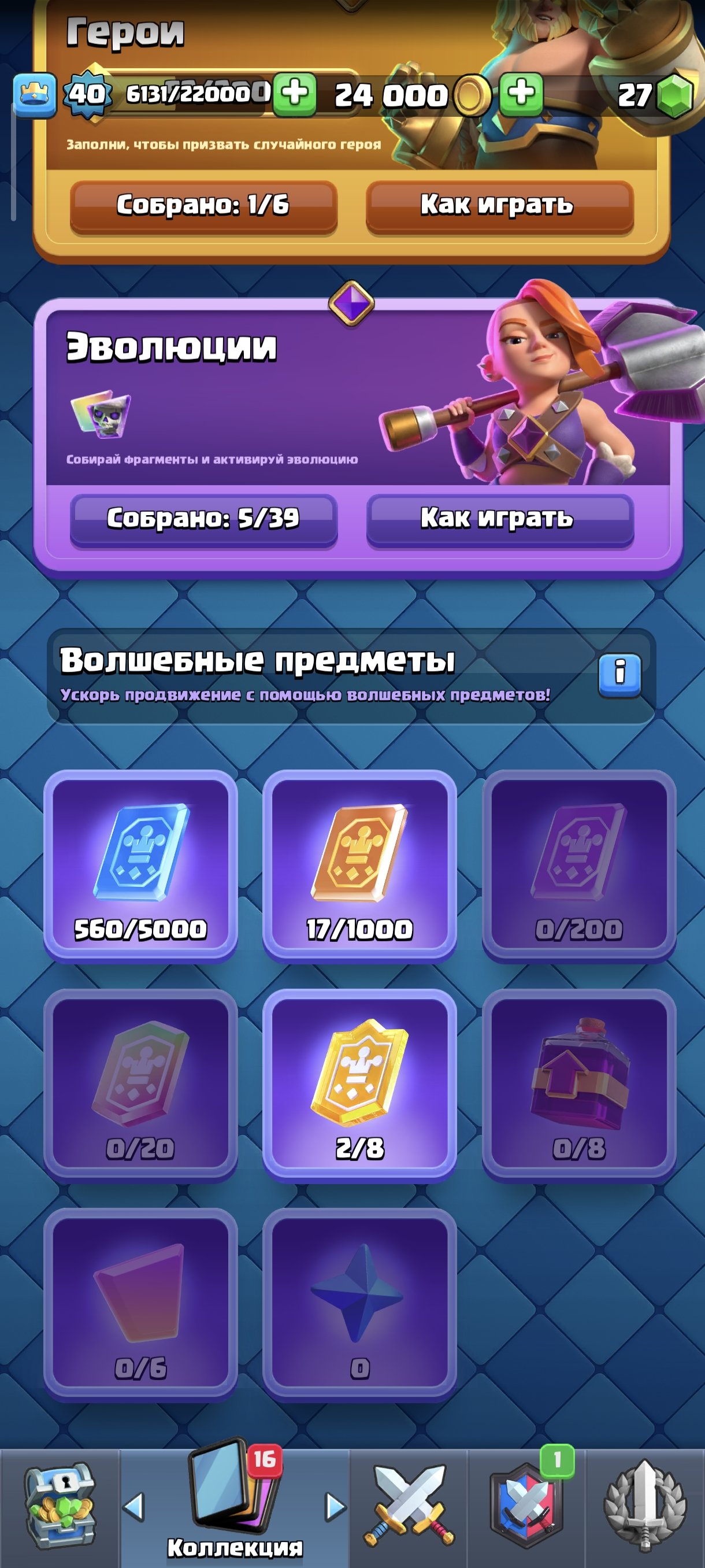Image resolution: width=705 pixels, height=1568 pixels.
Task: Add more gold with the plus button
Action: click(521, 94)
